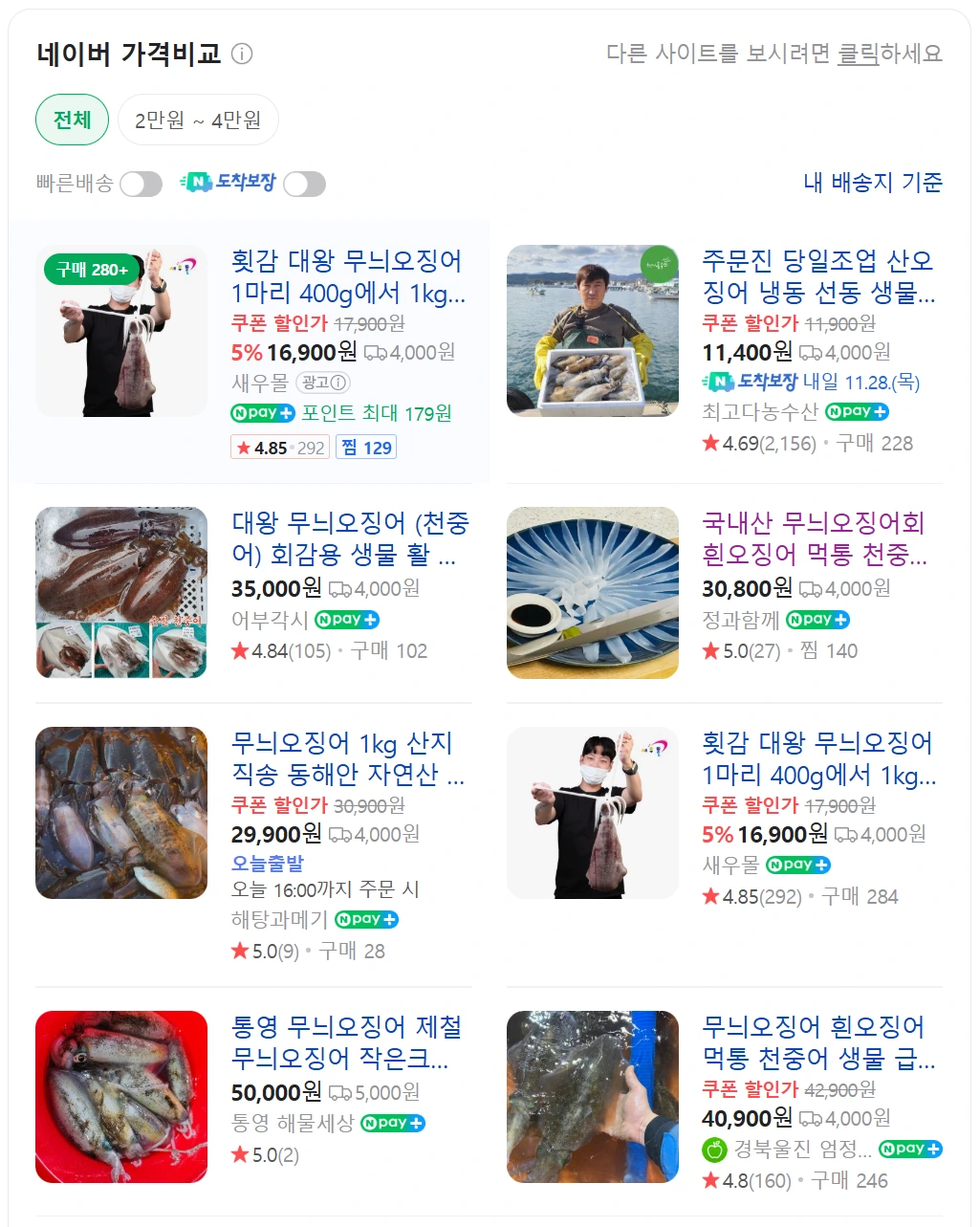This screenshot has width=980, height=1227.
Task: Click the Npay+ badge next to 정과함께
Action: coord(817,619)
